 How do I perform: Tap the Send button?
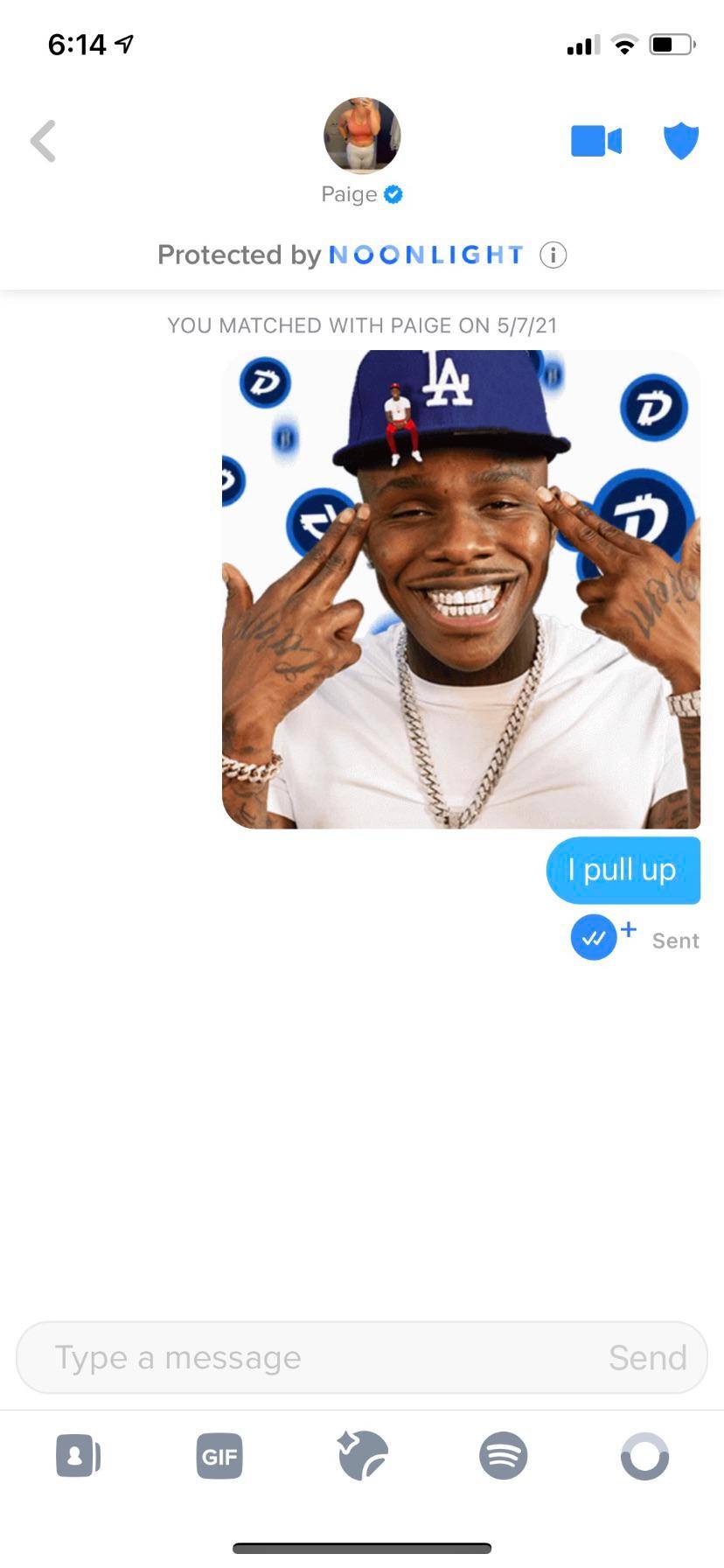(647, 1357)
